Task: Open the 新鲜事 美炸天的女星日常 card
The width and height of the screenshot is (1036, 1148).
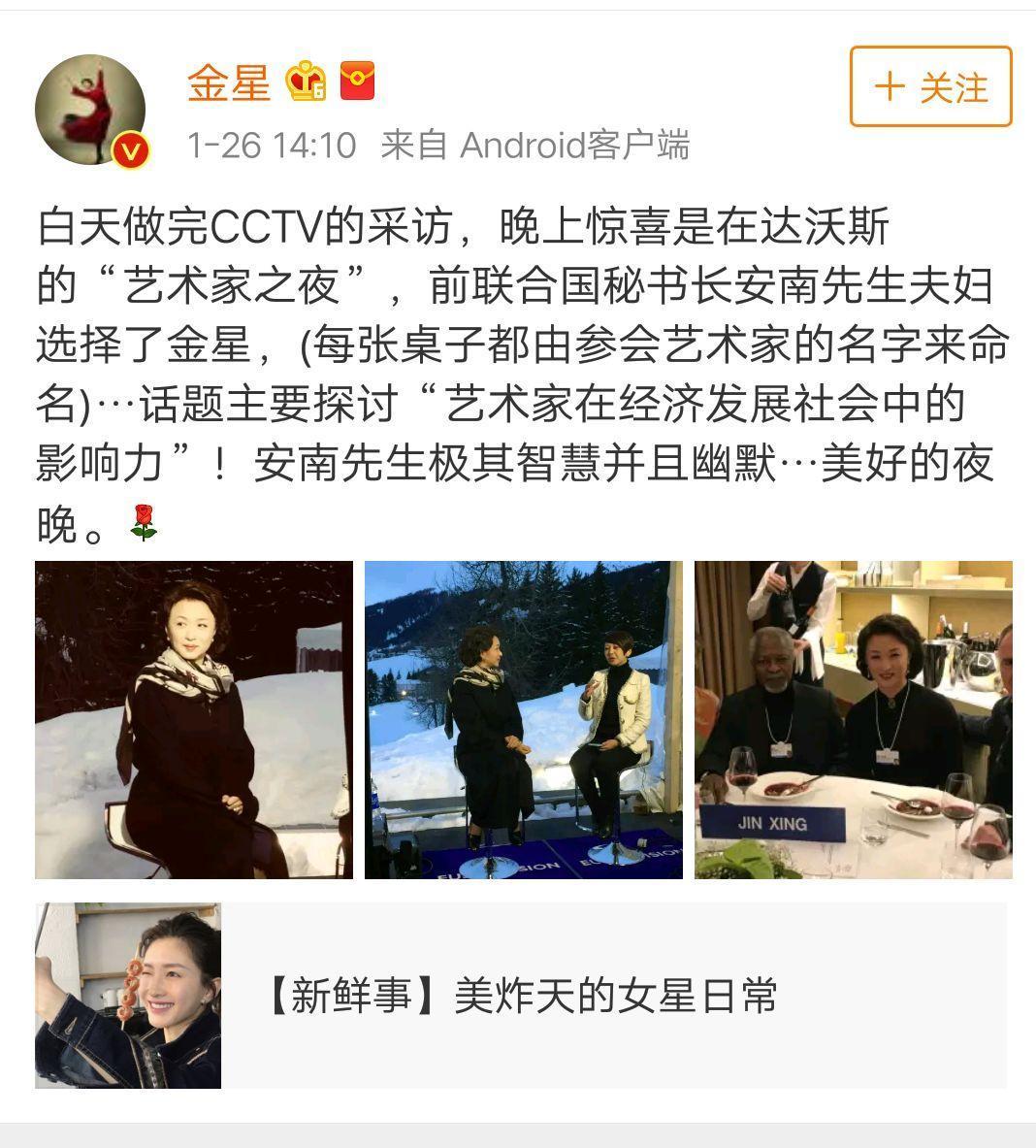Action: point(521,996)
